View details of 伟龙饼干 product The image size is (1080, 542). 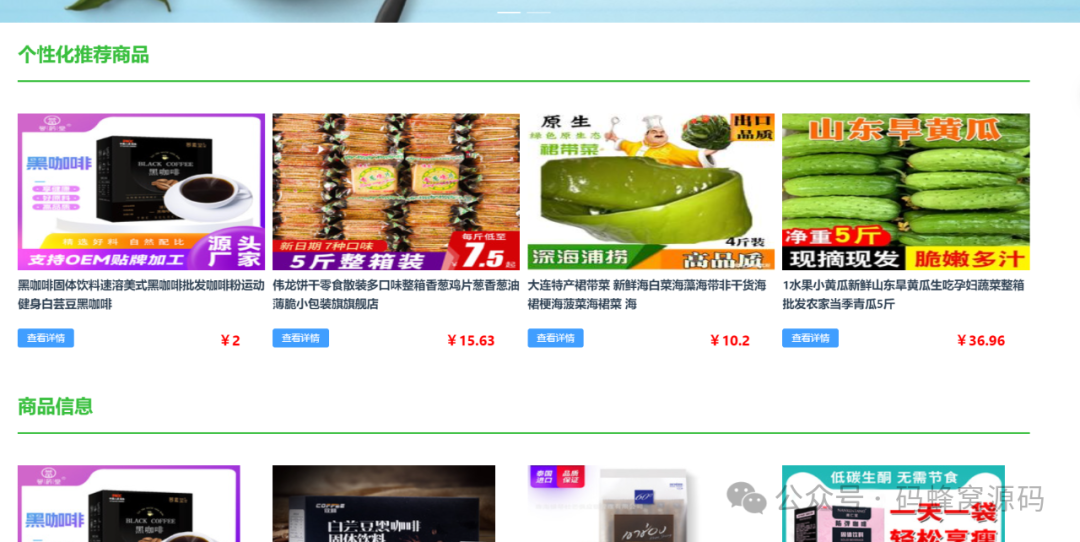point(300,338)
